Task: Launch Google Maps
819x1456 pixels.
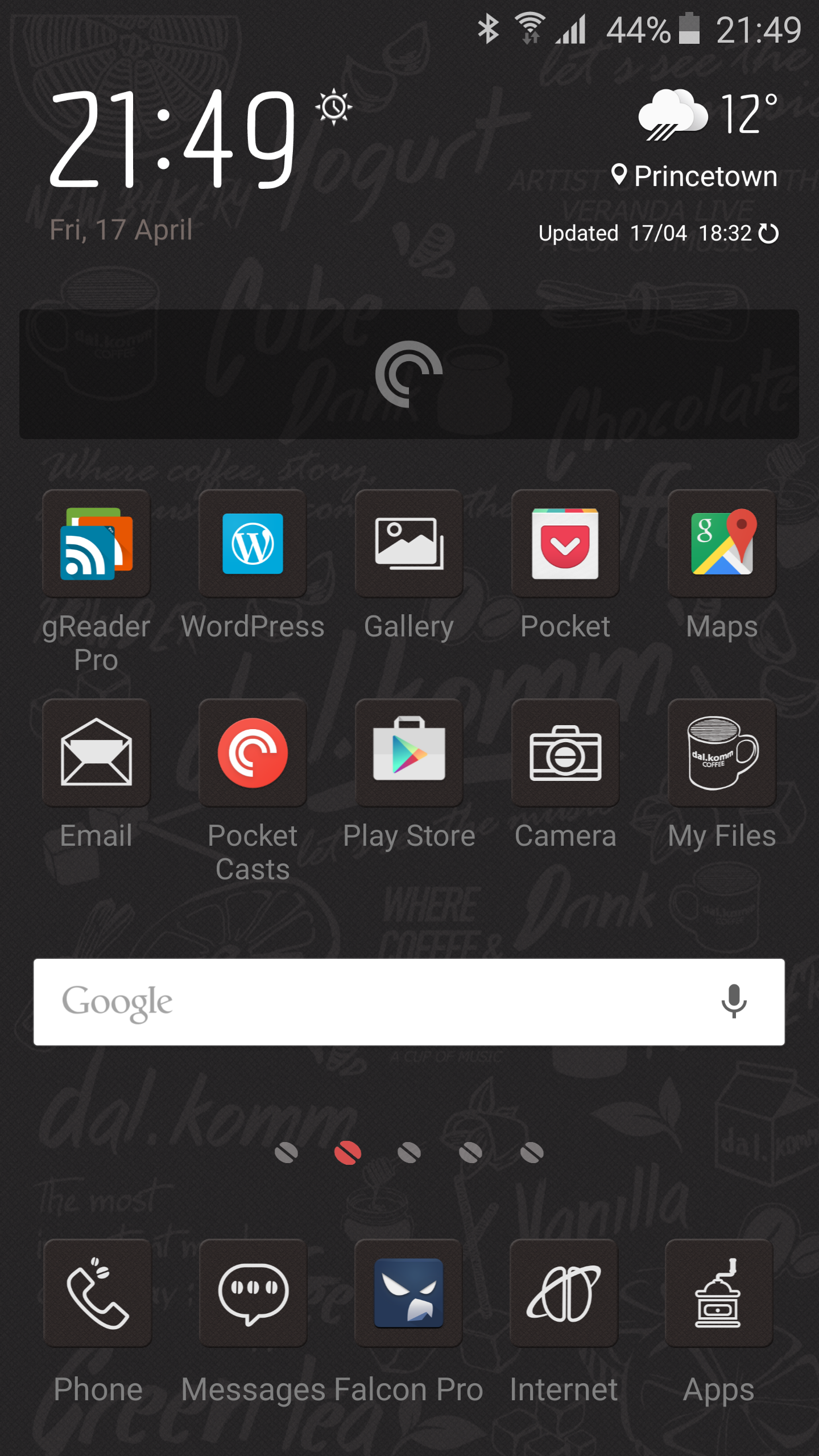Action: click(x=722, y=544)
